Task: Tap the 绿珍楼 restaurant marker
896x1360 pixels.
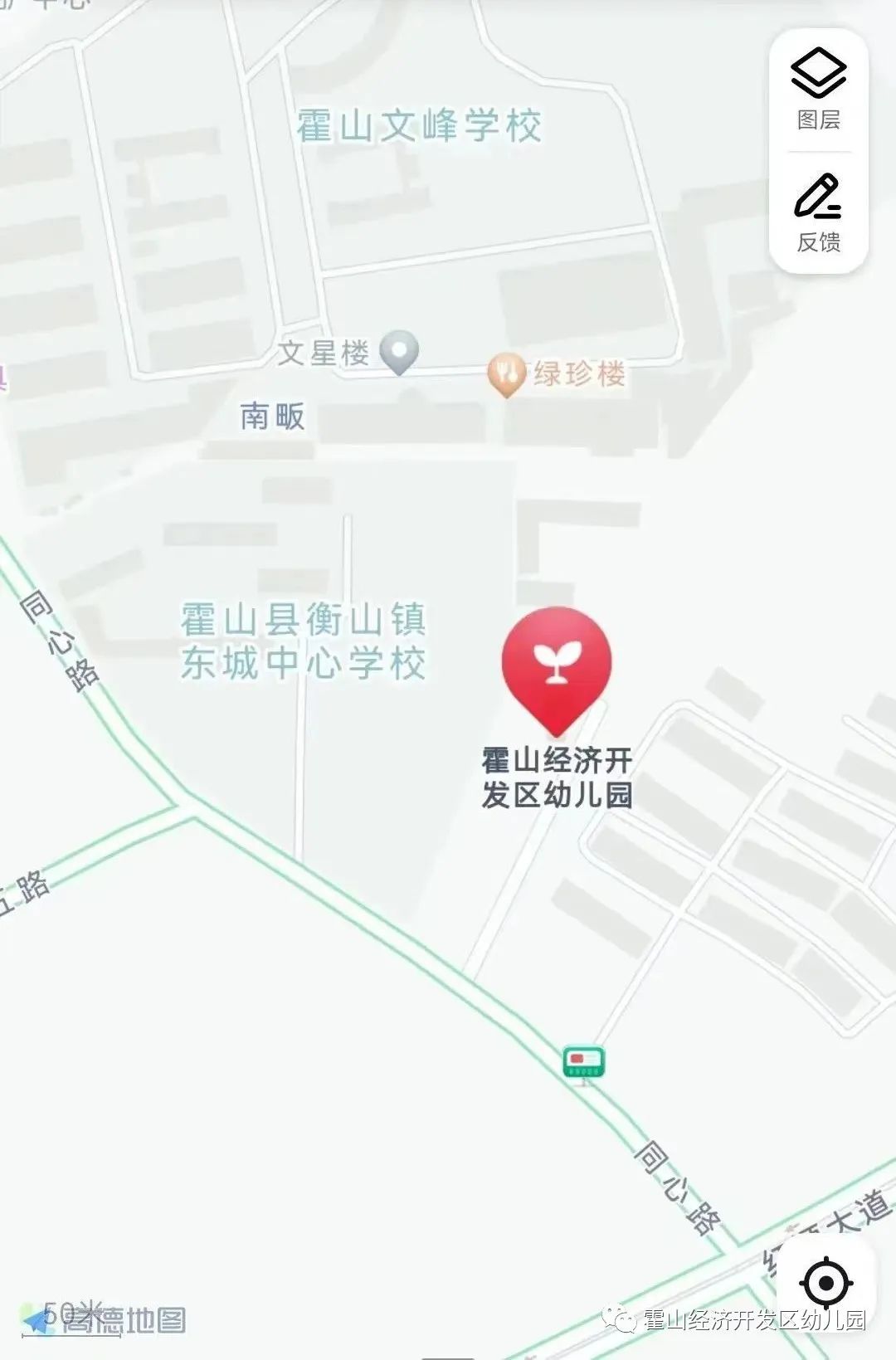Action: pyautogui.click(x=506, y=374)
